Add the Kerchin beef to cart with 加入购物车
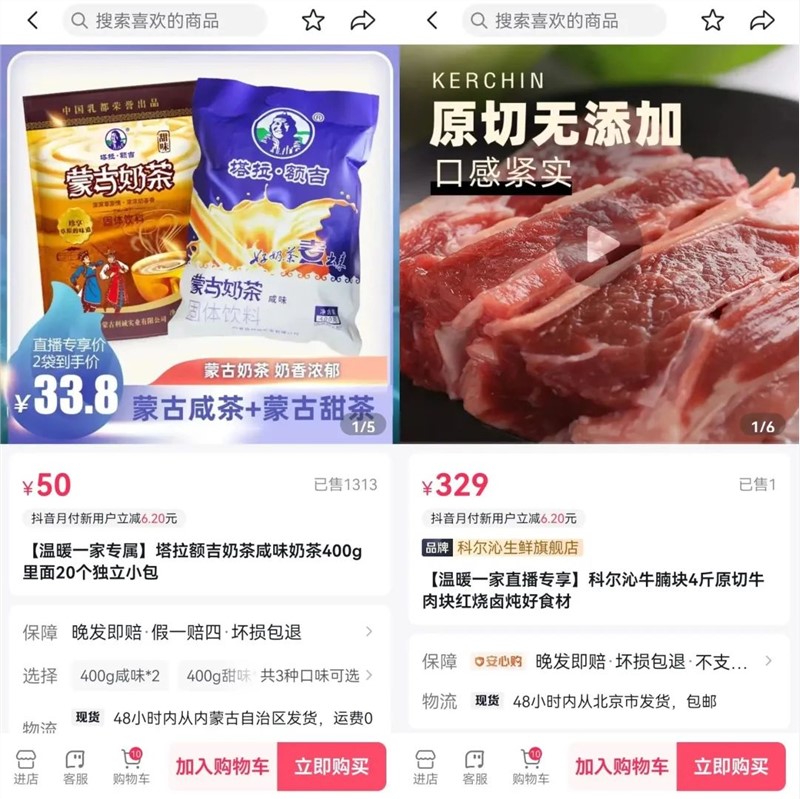Image resolution: width=800 pixels, height=799 pixels. pyautogui.click(x=622, y=767)
